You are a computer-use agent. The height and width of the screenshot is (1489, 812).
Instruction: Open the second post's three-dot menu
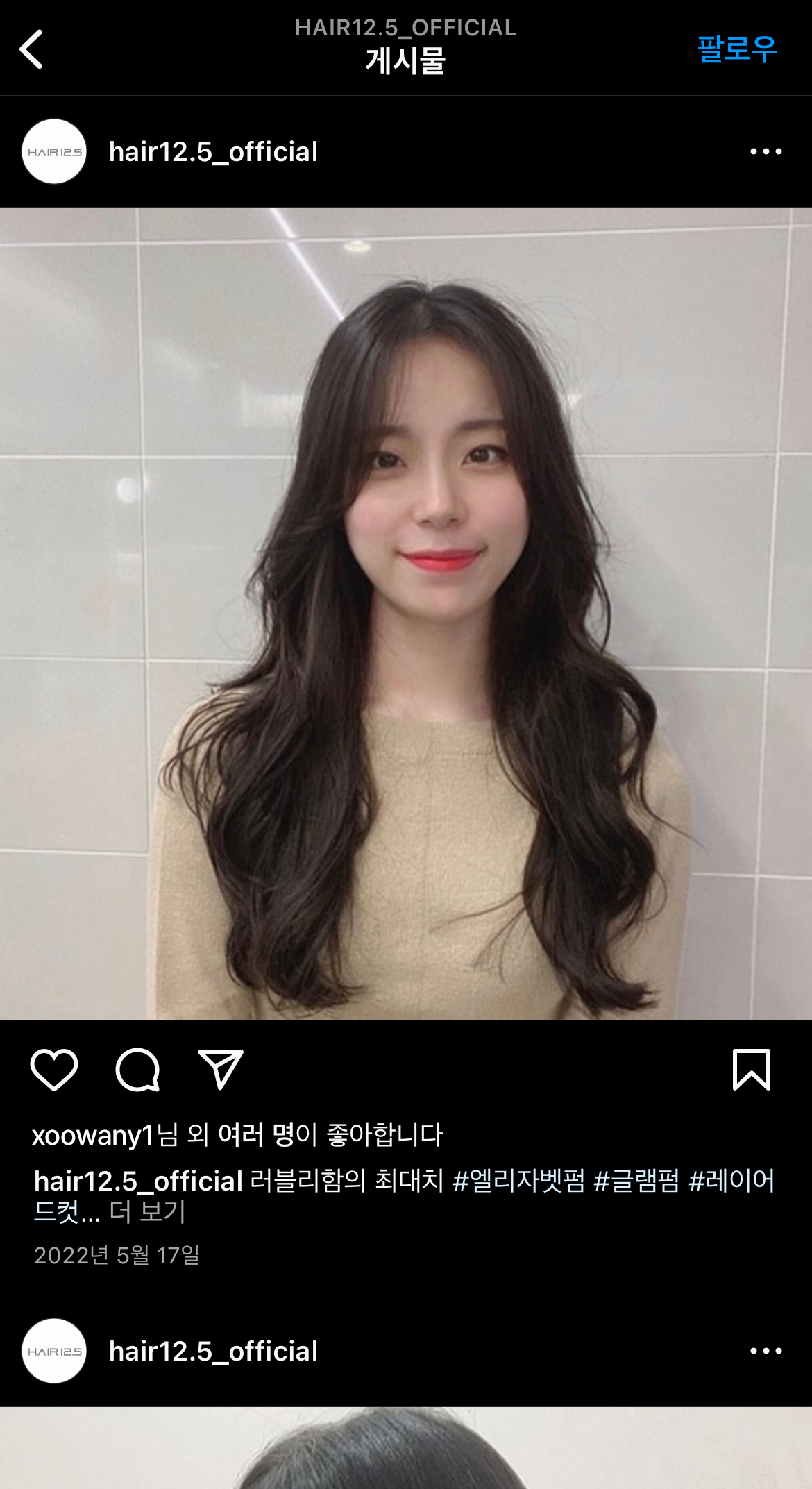[766, 1351]
